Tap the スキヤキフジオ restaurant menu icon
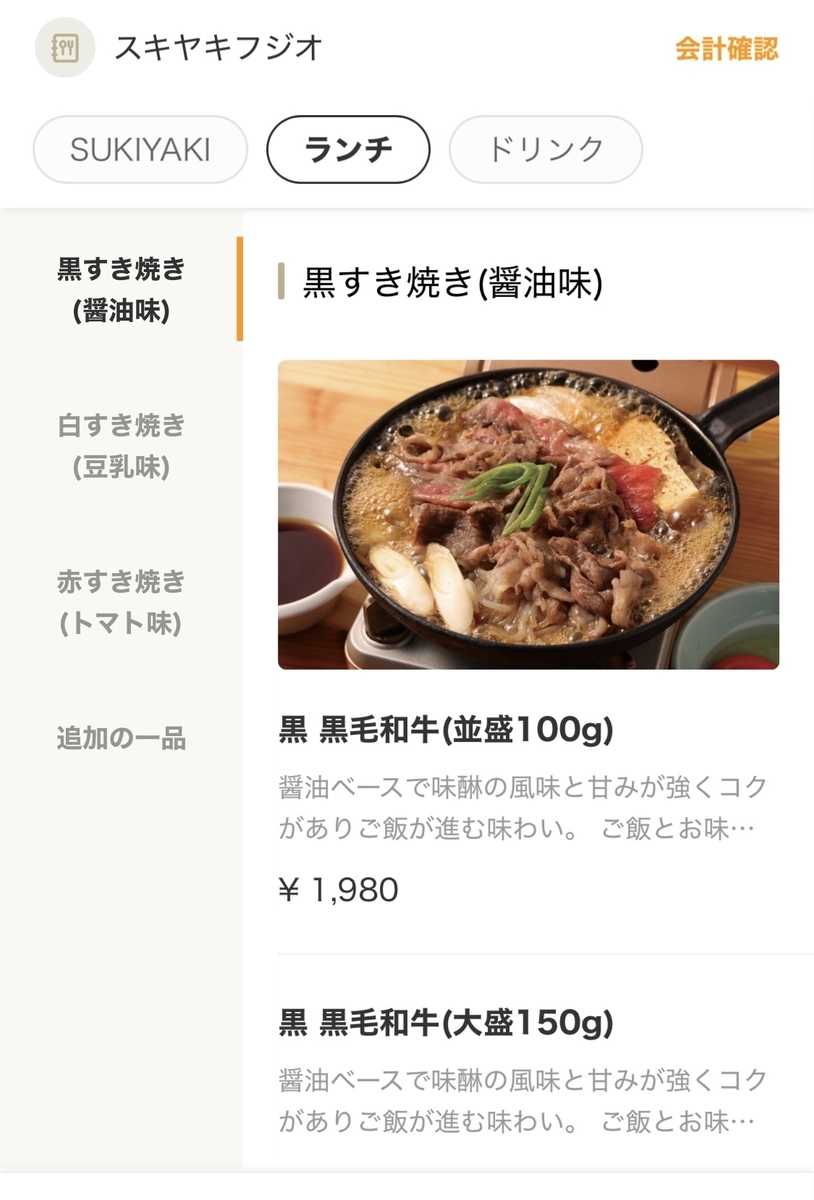This screenshot has height=1200, width=814. coord(65,48)
